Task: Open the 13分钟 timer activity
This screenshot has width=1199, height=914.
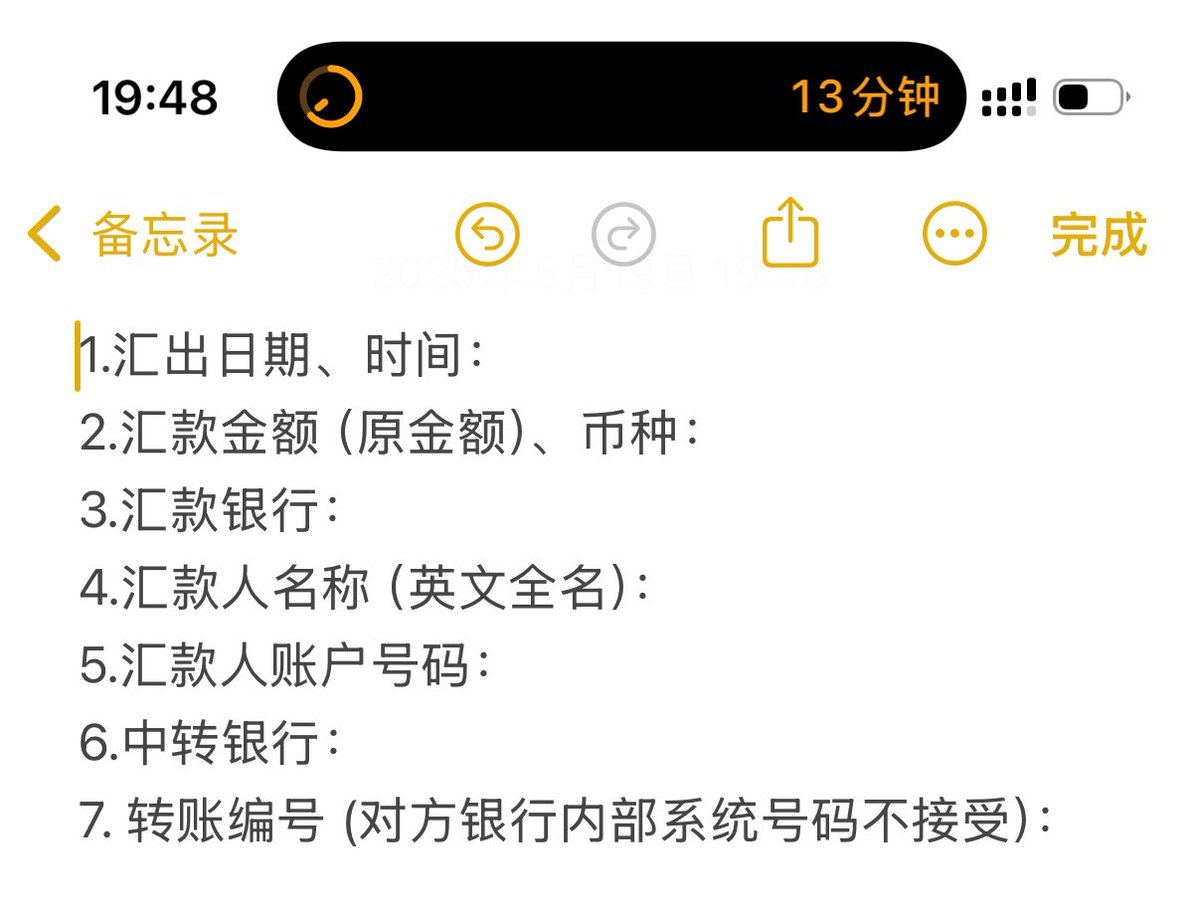Action: [620, 97]
